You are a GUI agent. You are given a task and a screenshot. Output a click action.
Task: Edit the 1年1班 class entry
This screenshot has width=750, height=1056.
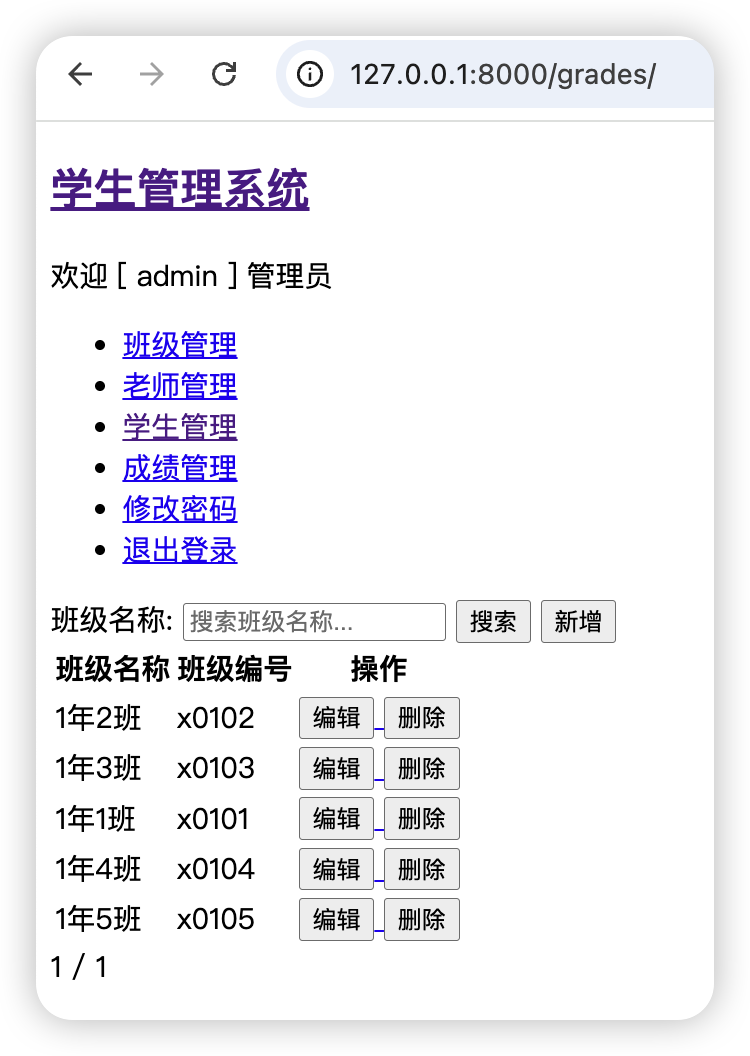tap(336, 818)
